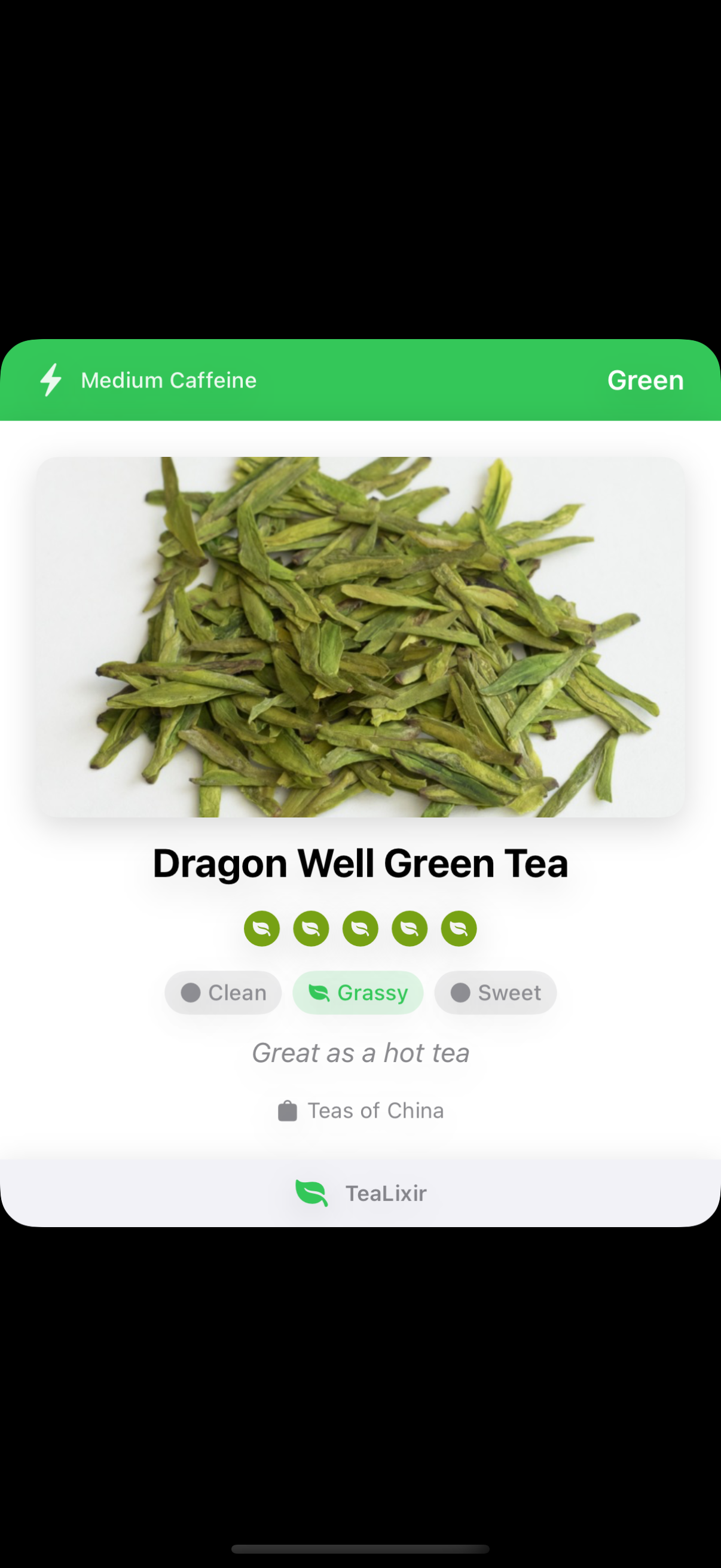Click the TeaLixir leaf logo icon
This screenshot has width=721, height=1568.
click(312, 1193)
